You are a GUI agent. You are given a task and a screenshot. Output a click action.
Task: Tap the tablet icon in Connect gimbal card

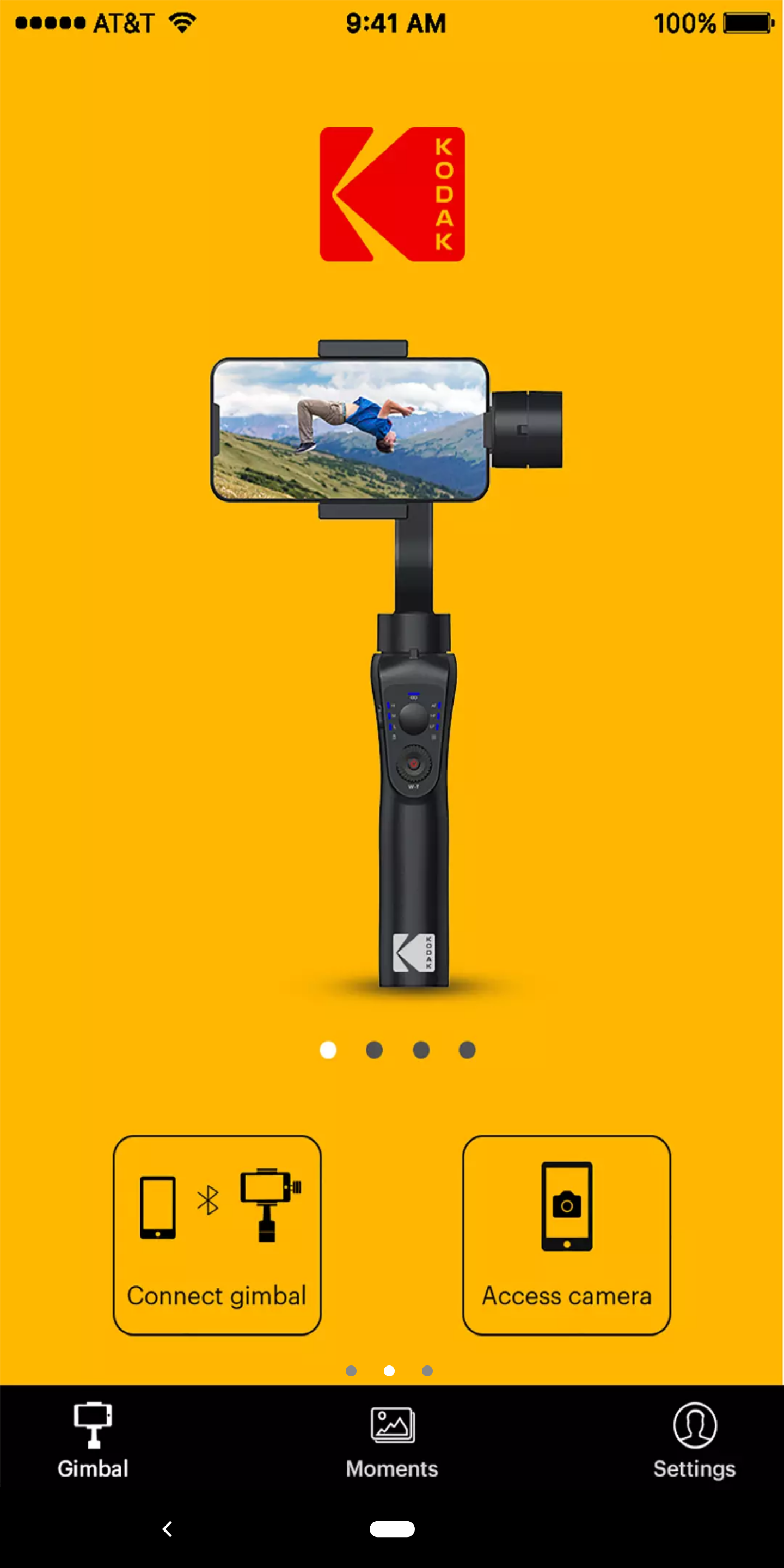(x=158, y=1207)
